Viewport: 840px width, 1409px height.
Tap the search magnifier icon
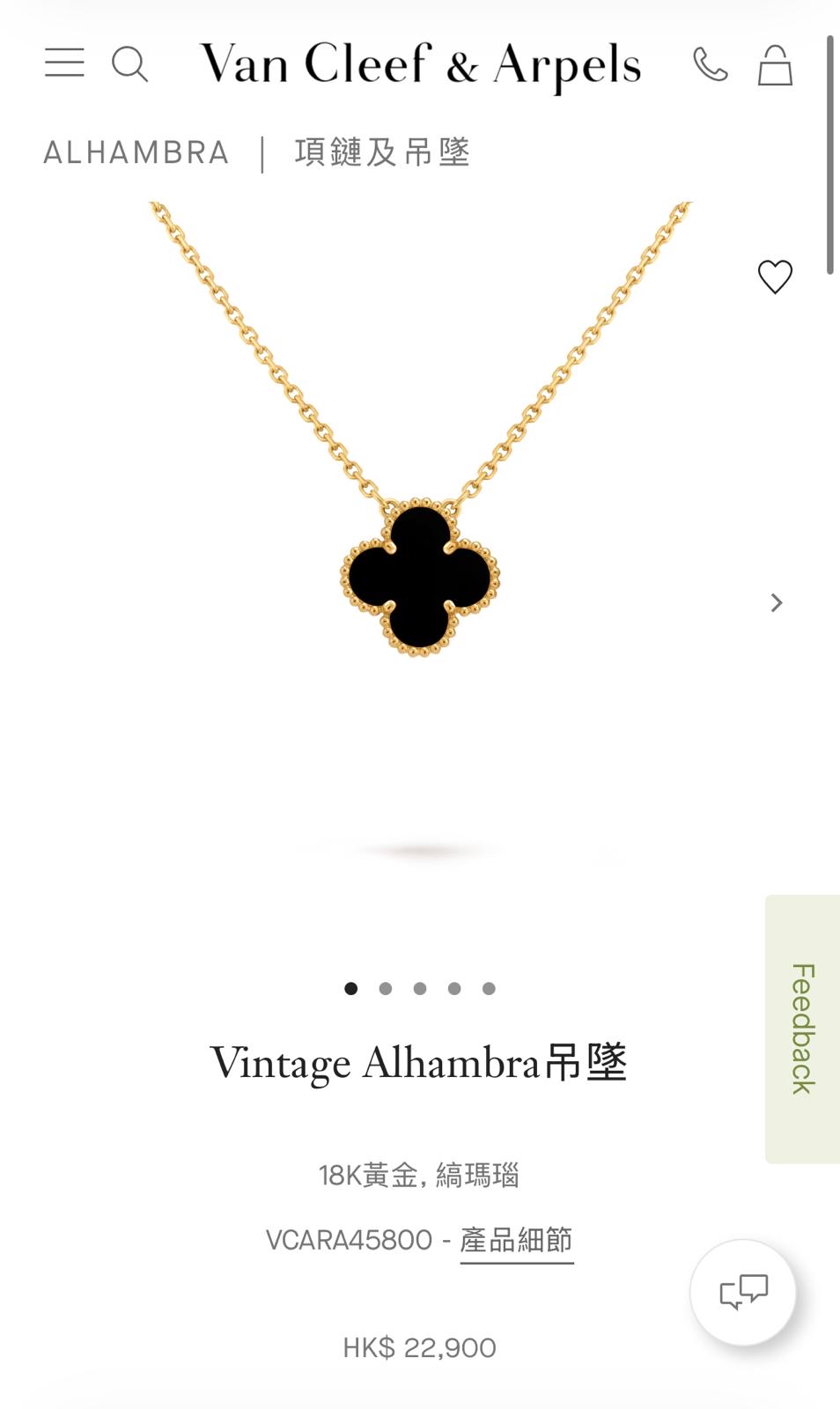coord(129,64)
